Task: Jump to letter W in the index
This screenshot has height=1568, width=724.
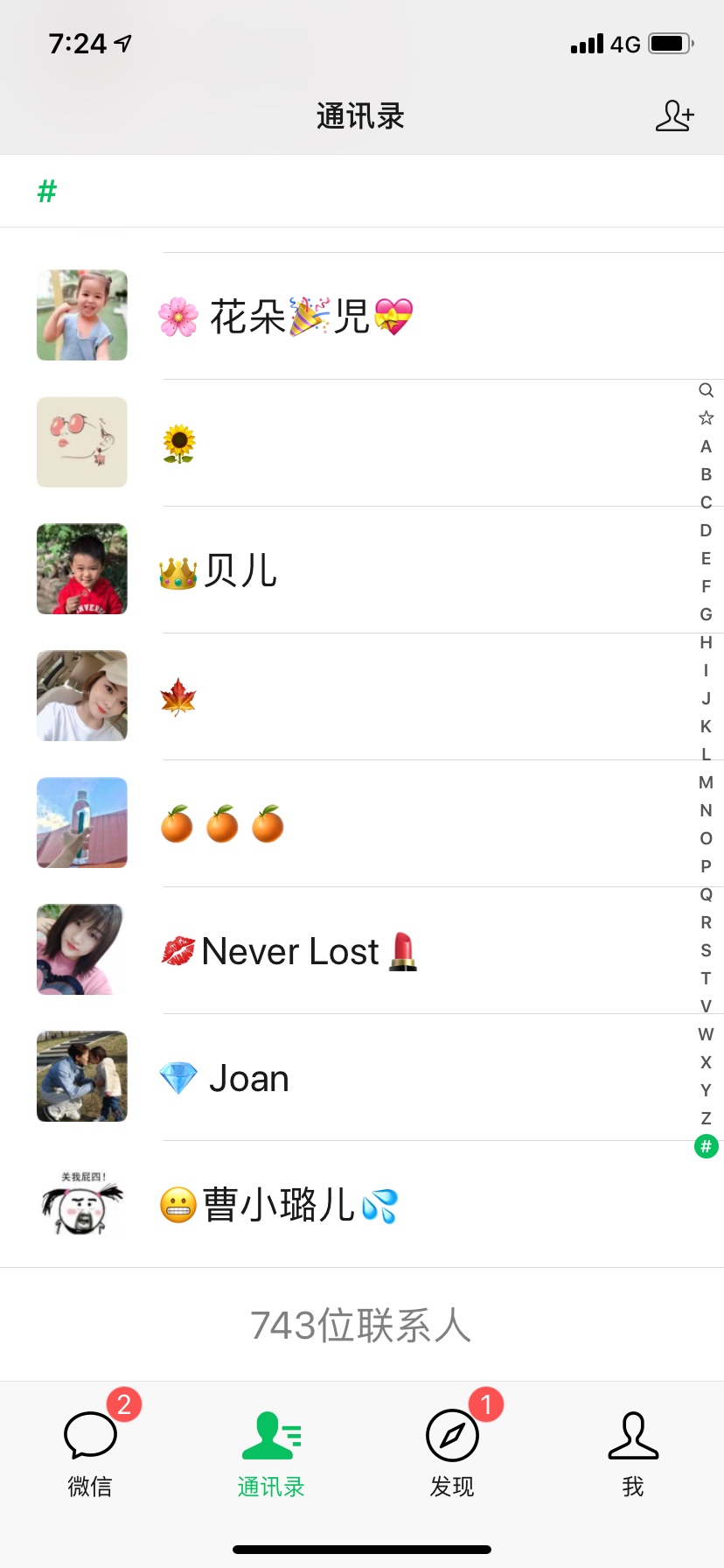Action: pos(706,1034)
